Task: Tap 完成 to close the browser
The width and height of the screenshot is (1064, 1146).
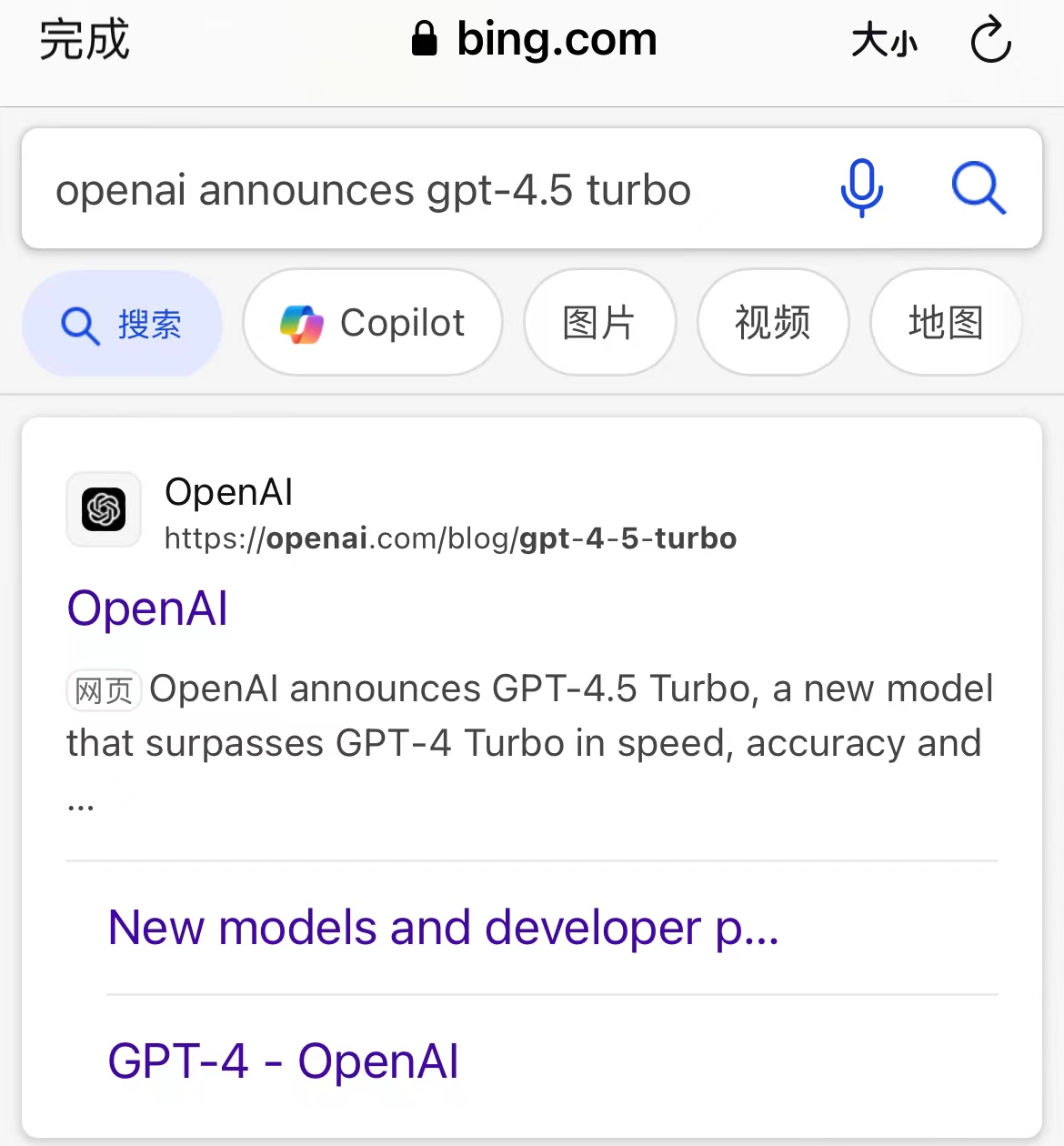Action: [85, 41]
